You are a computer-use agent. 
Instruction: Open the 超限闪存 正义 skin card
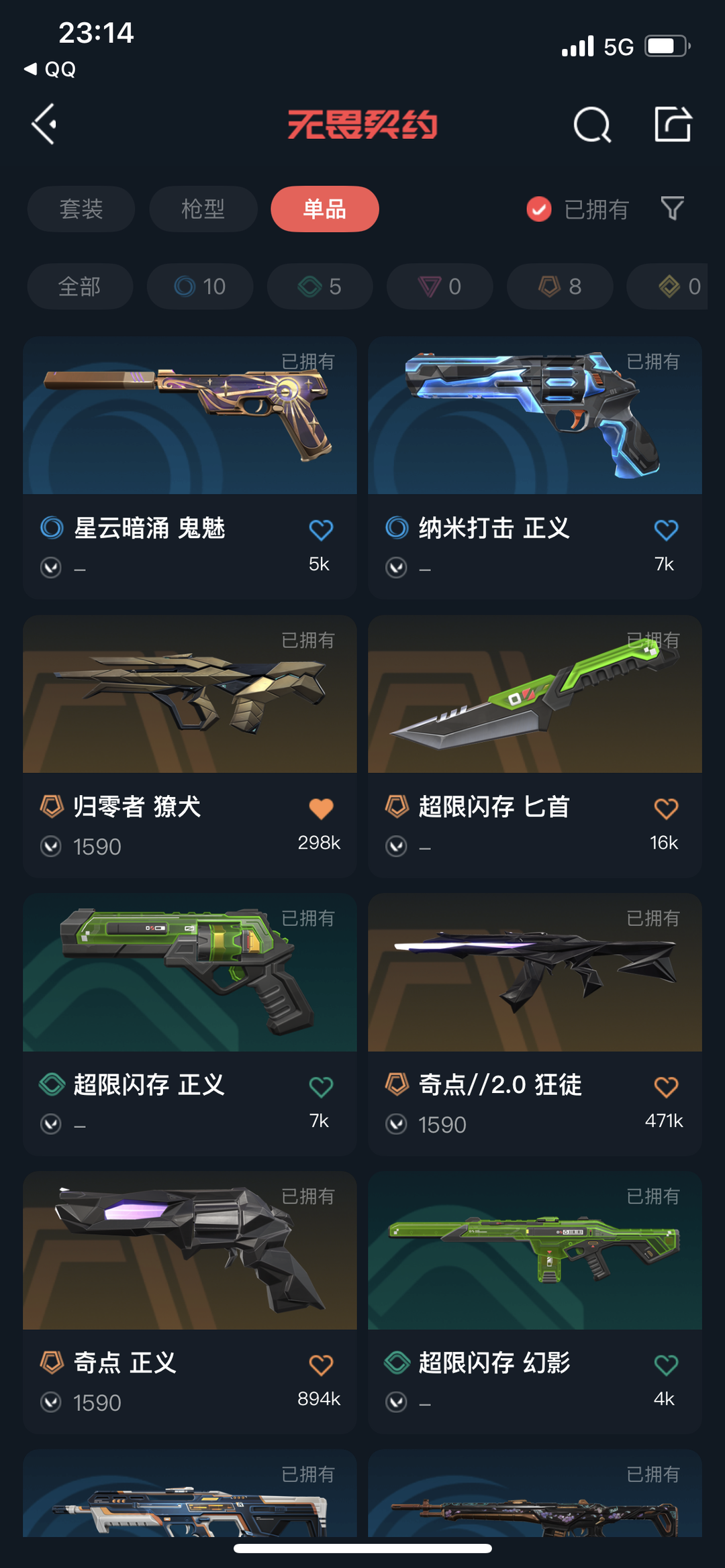pos(190,1025)
